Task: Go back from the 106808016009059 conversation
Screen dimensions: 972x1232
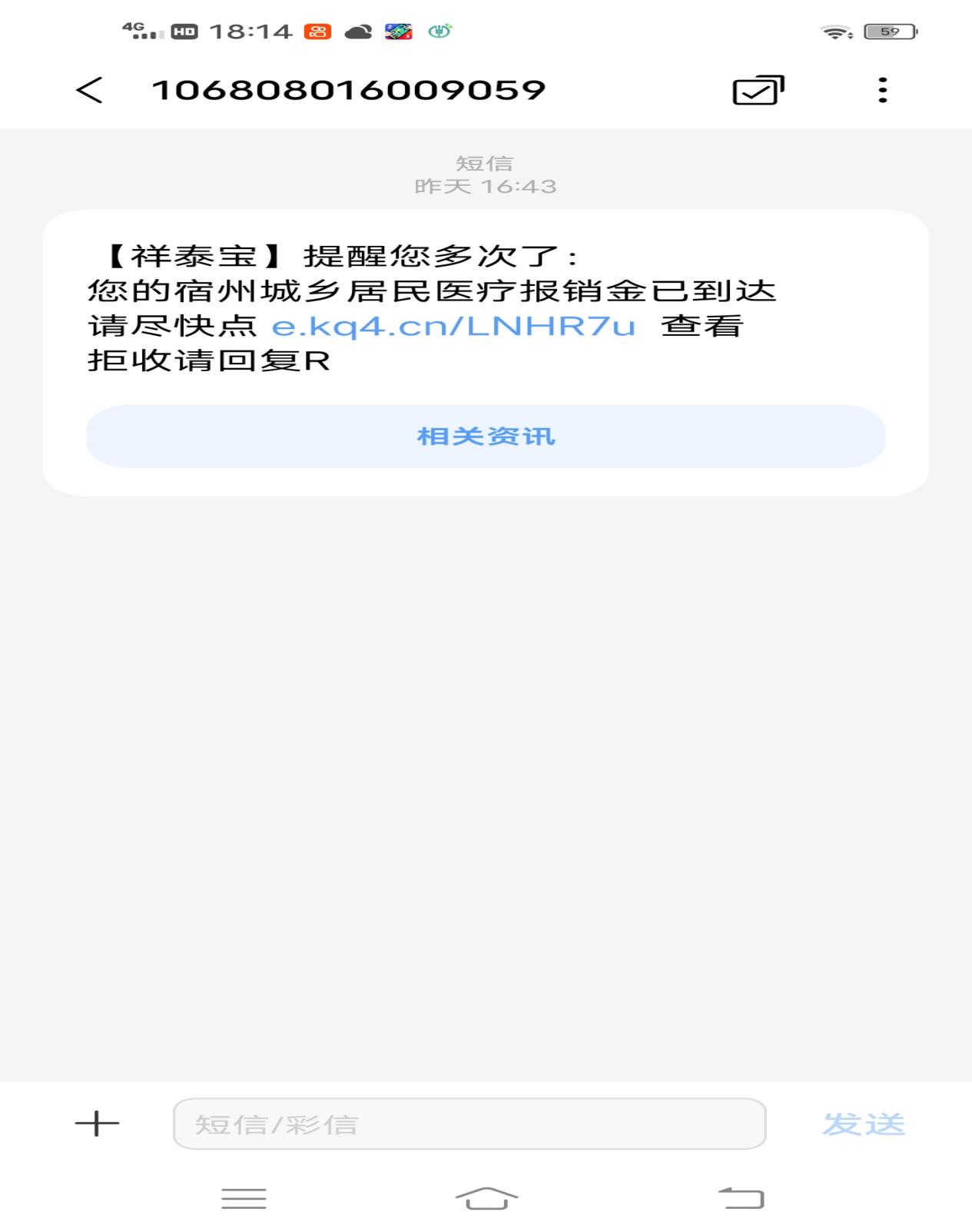Action: 89,91
